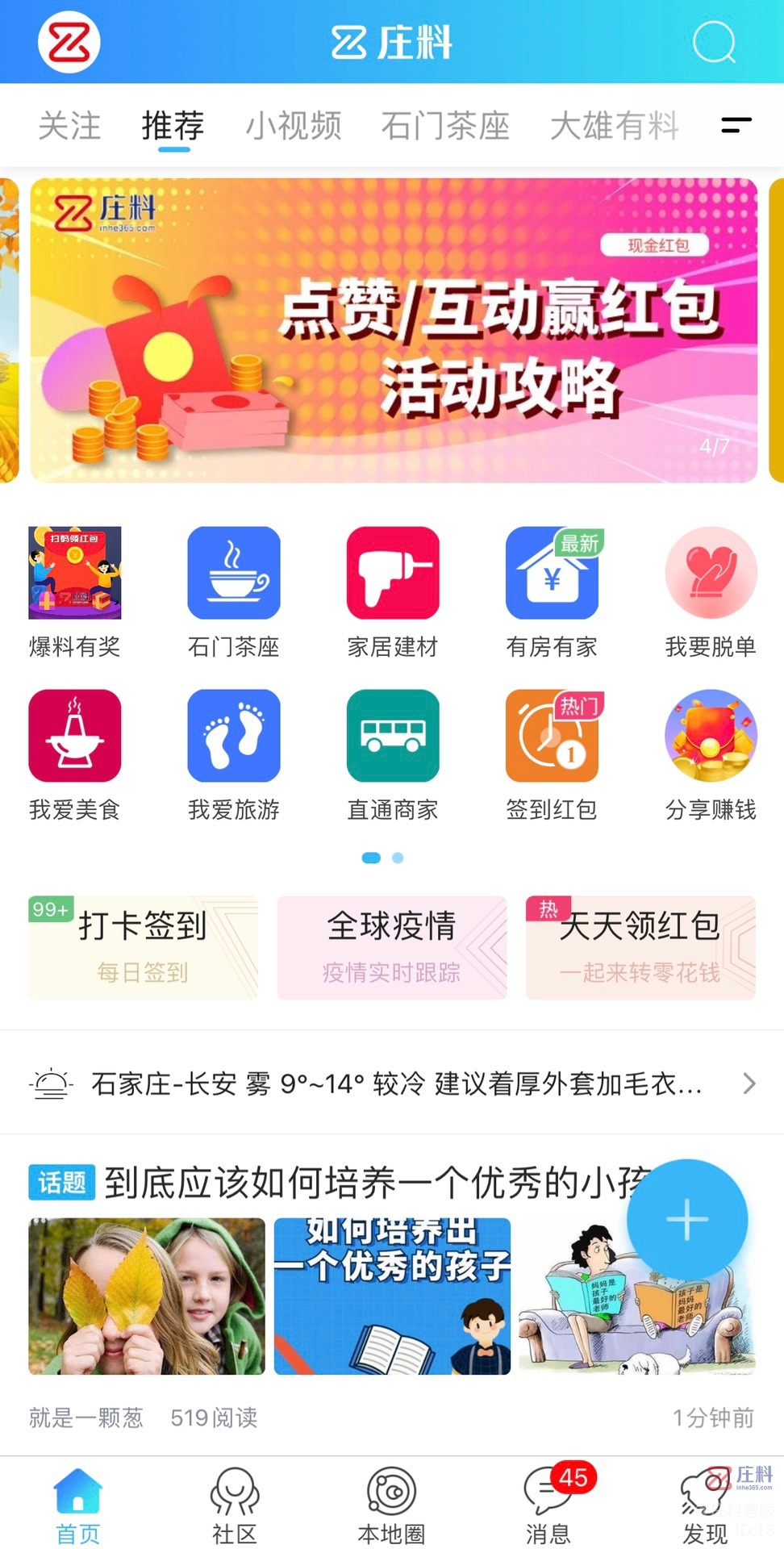
Task: Open 我要脱单 shortcut
Action: [711, 592]
